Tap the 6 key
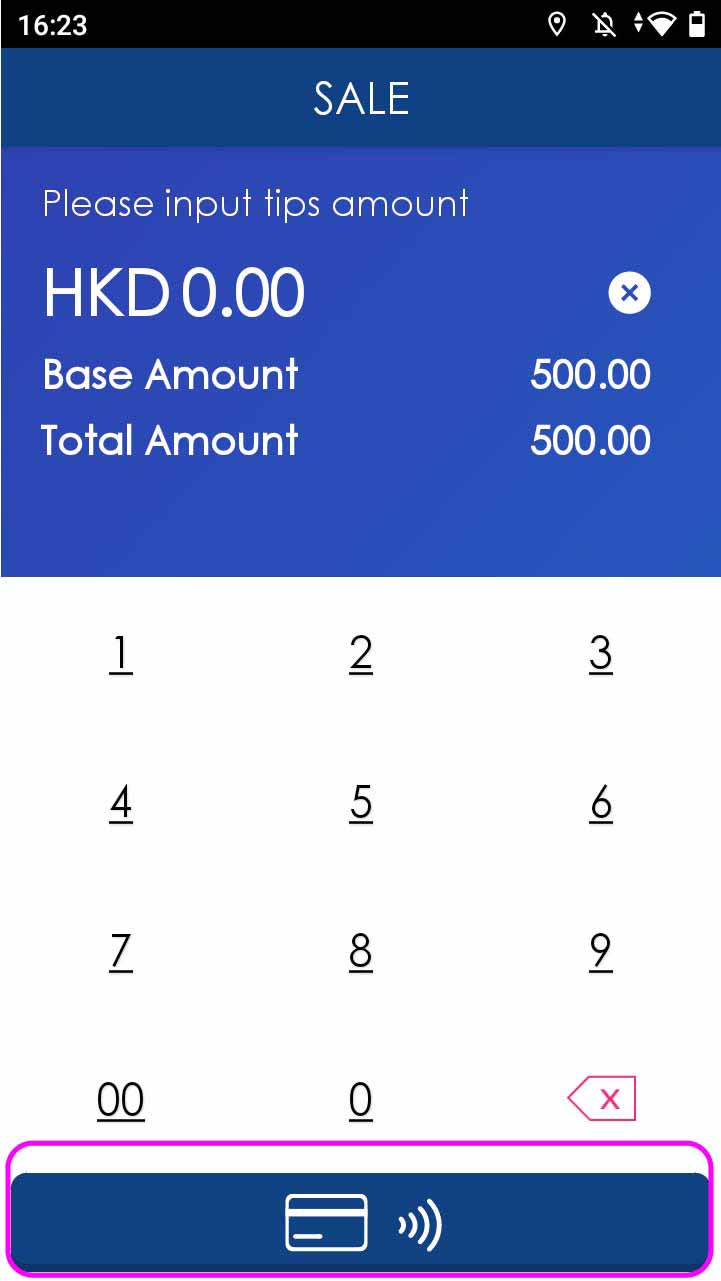The image size is (721, 1281). pyautogui.click(x=600, y=802)
